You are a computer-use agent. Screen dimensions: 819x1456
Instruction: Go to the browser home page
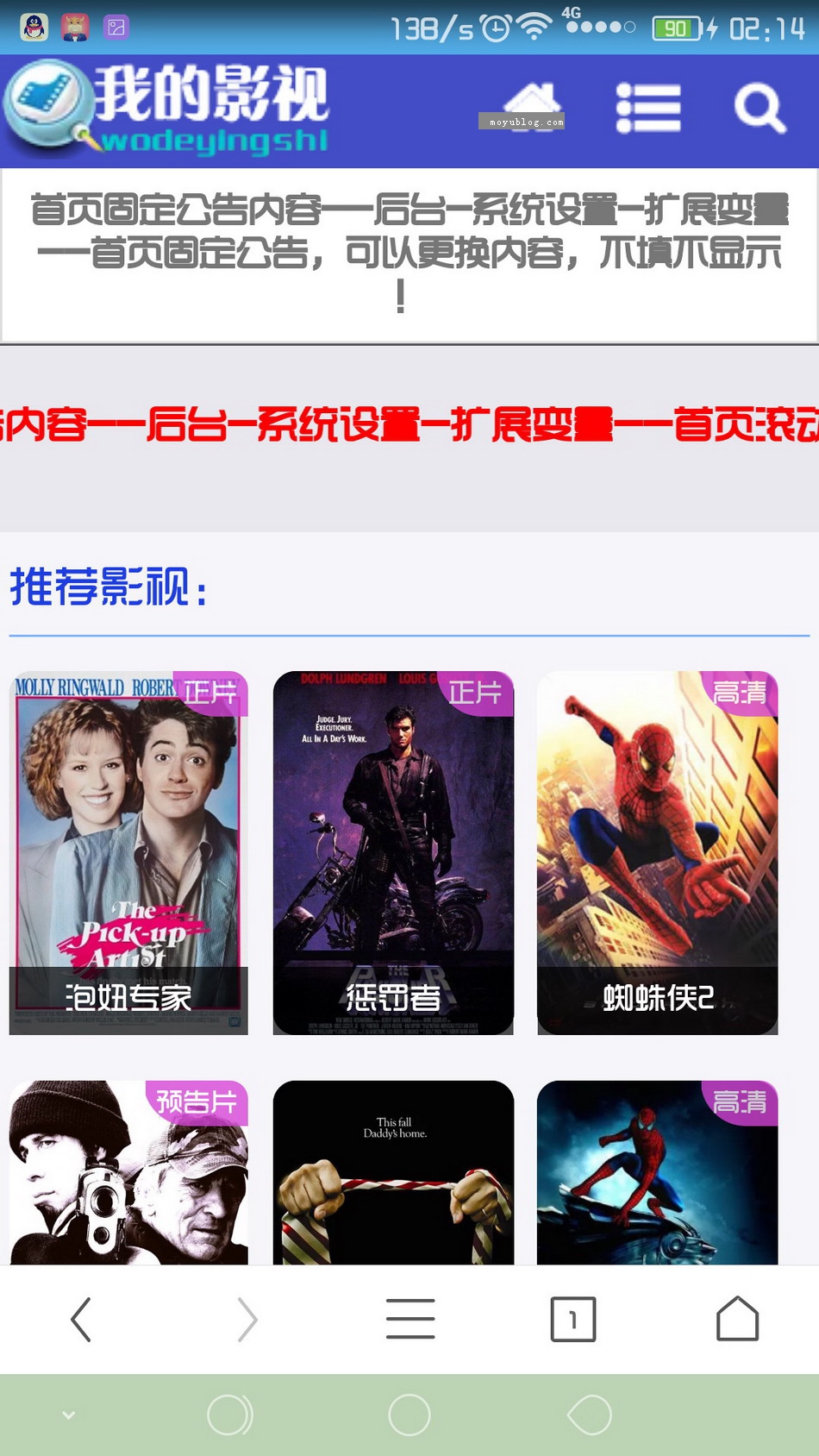(x=737, y=1319)
